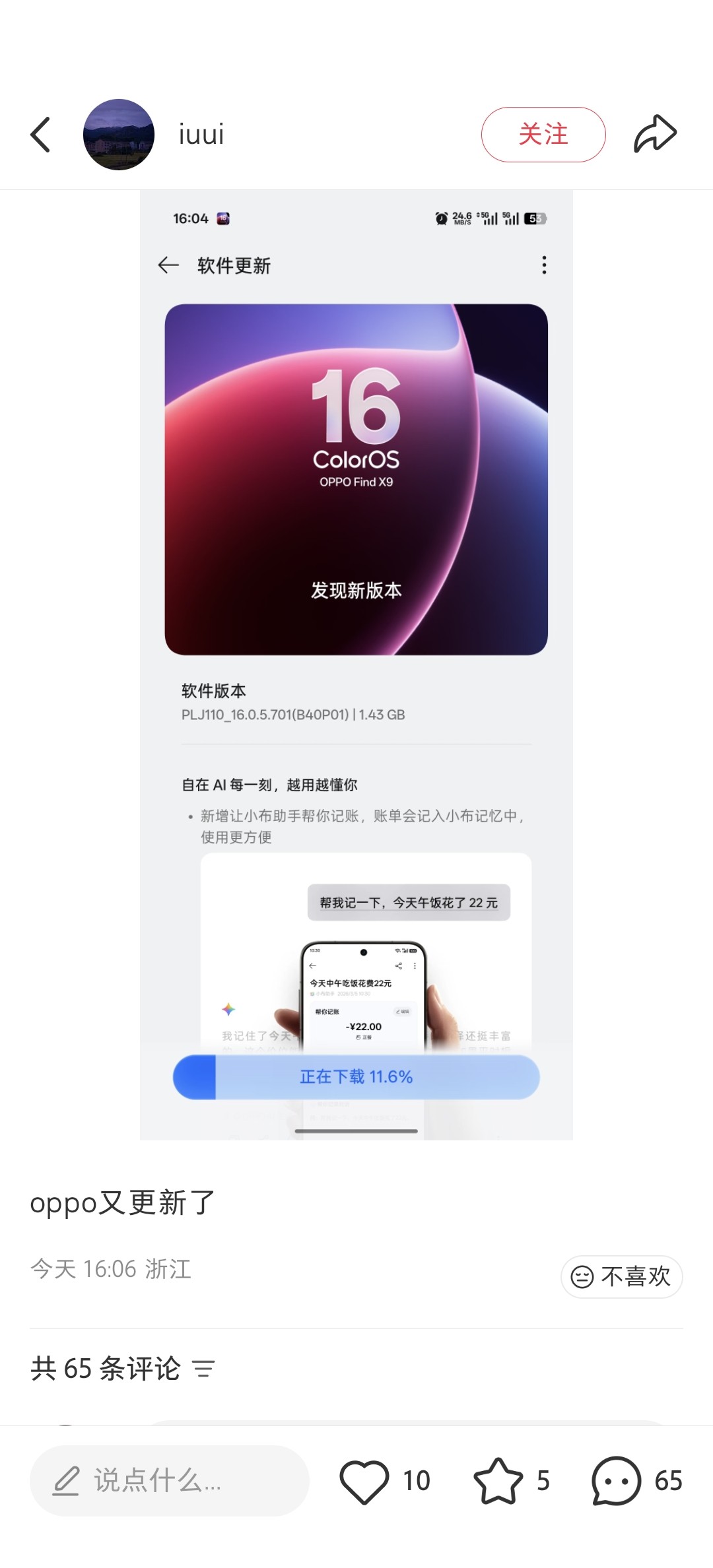Like this post
Viewport: 713px width, 1568px height.
pyautogui.click(x=364, y=1481)
